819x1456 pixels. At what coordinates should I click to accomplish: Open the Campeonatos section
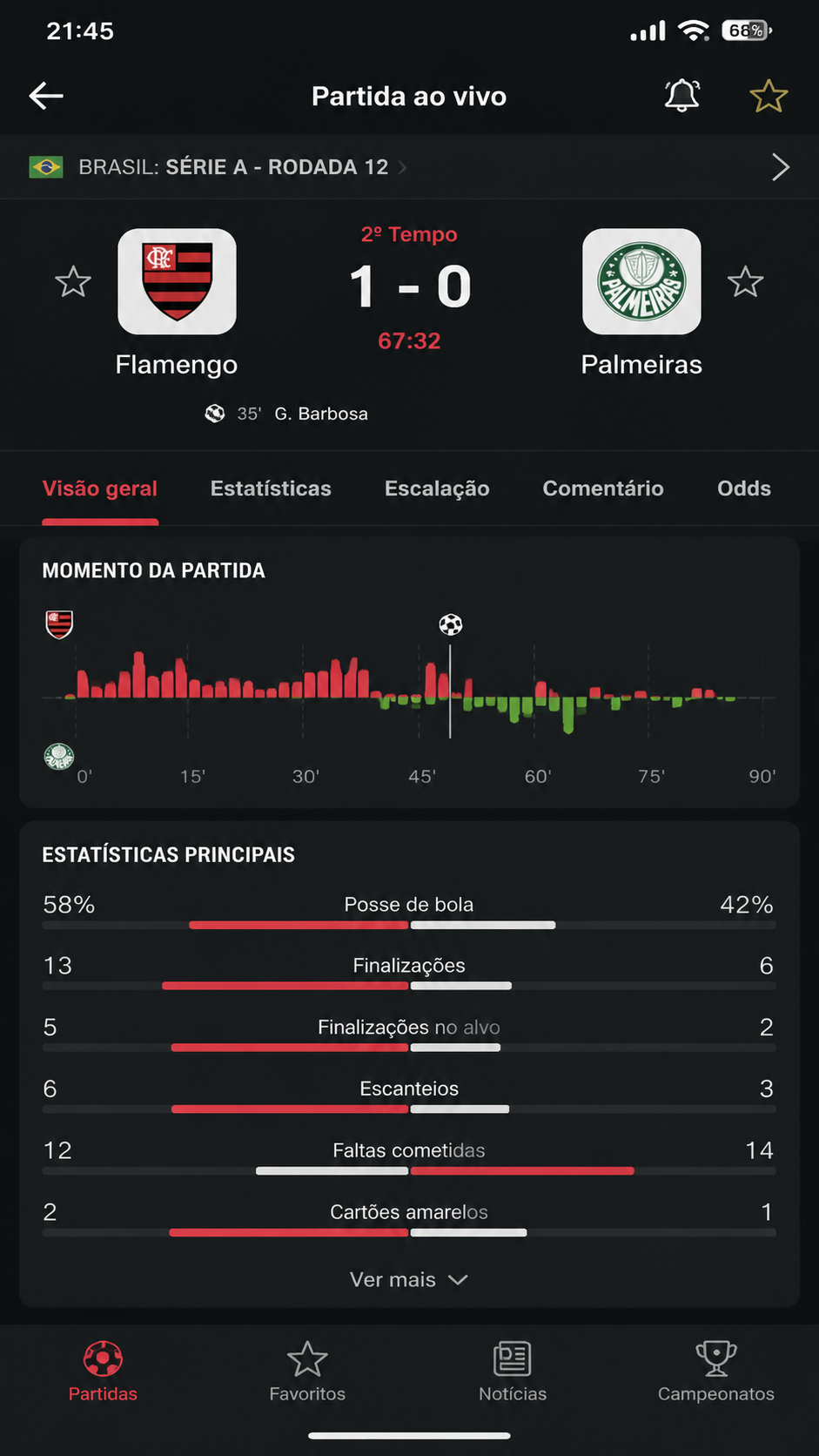point(715,1372)
